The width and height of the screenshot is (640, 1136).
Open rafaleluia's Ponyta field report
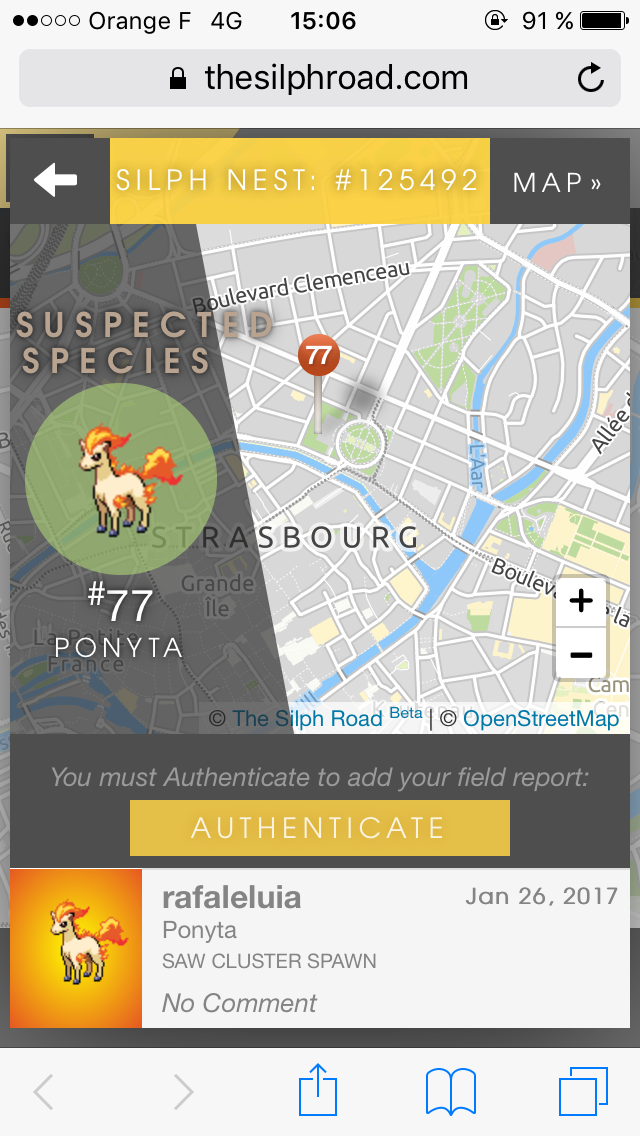coord(320,948)
